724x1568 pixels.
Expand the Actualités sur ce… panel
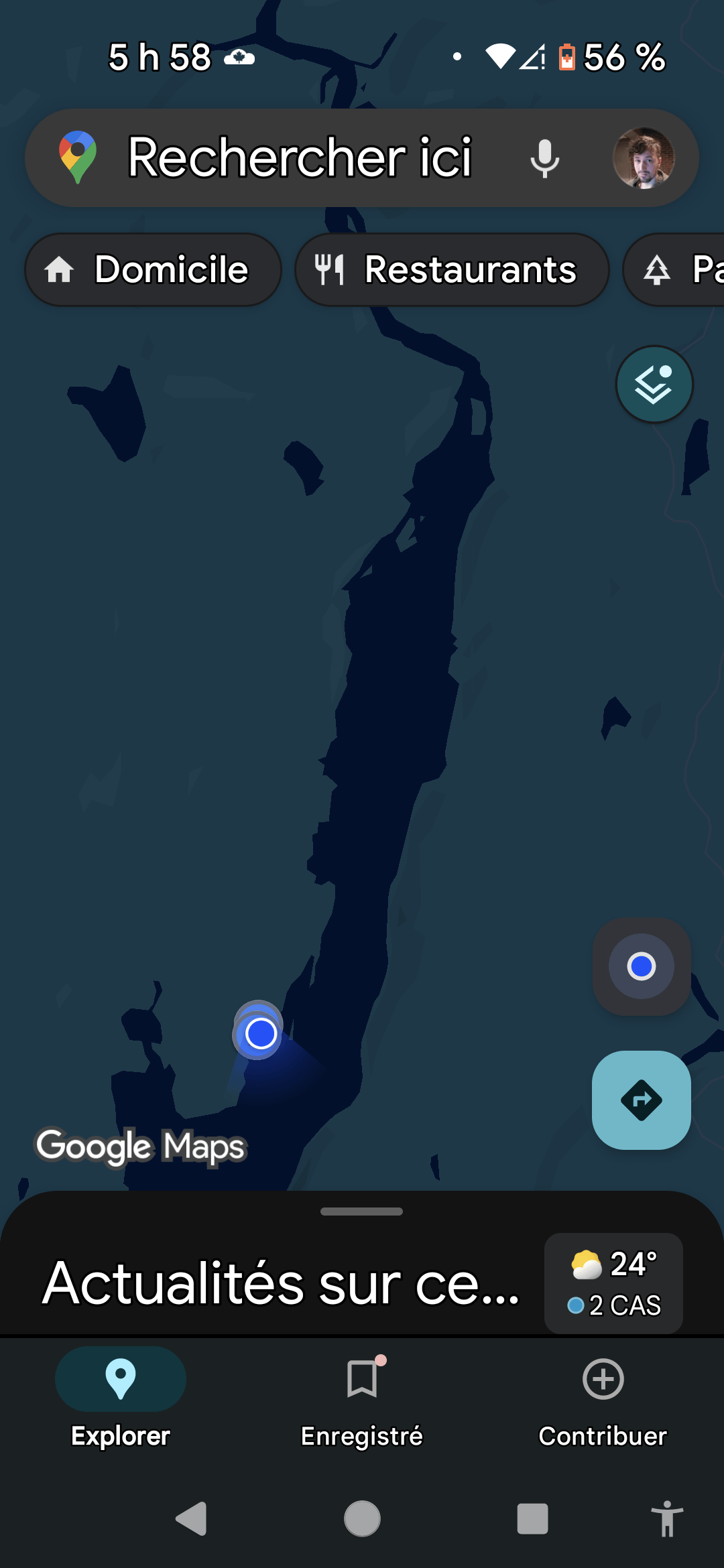point(282,1284)
